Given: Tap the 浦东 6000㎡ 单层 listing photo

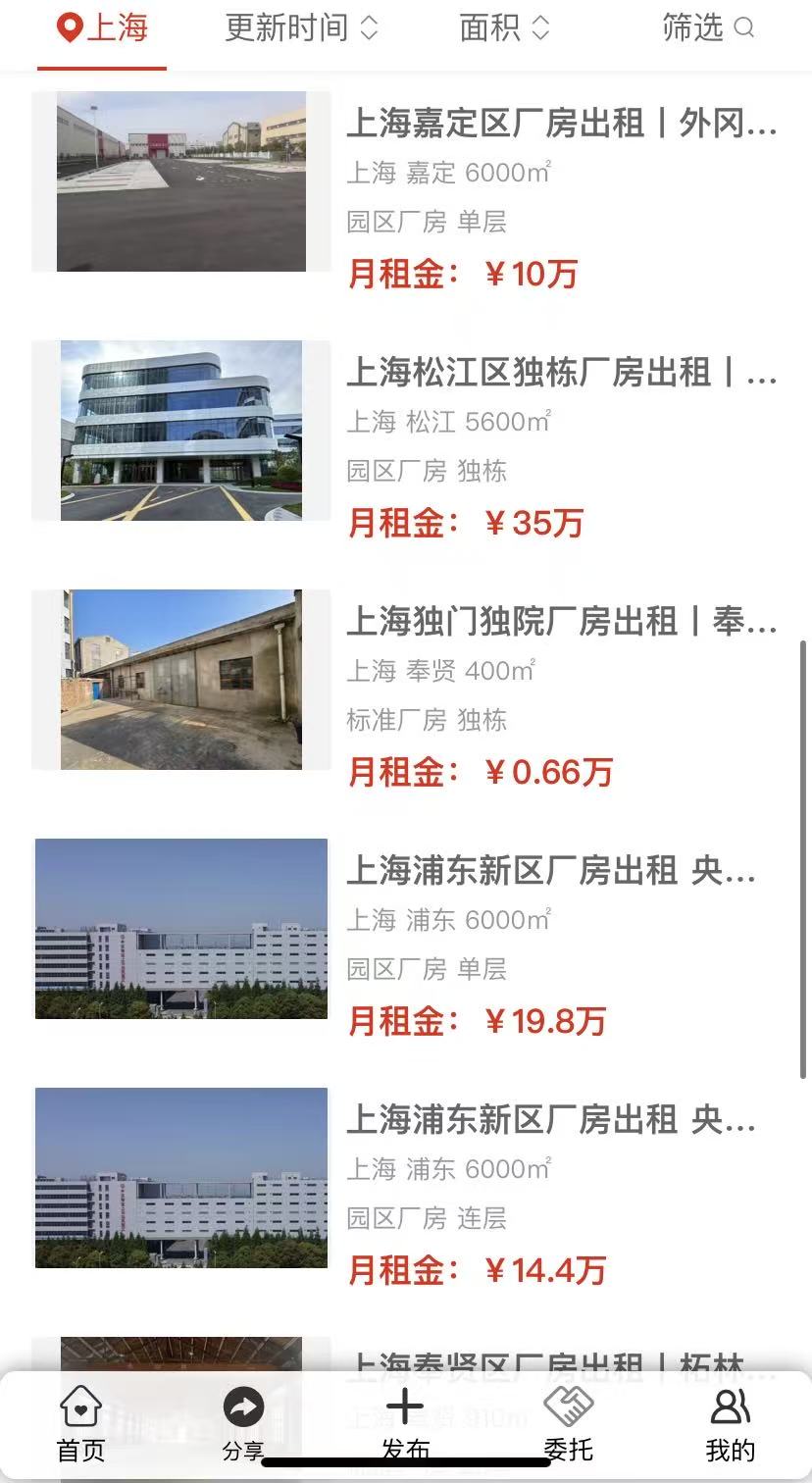Looking at the screenshot, I should coord(180,930).
